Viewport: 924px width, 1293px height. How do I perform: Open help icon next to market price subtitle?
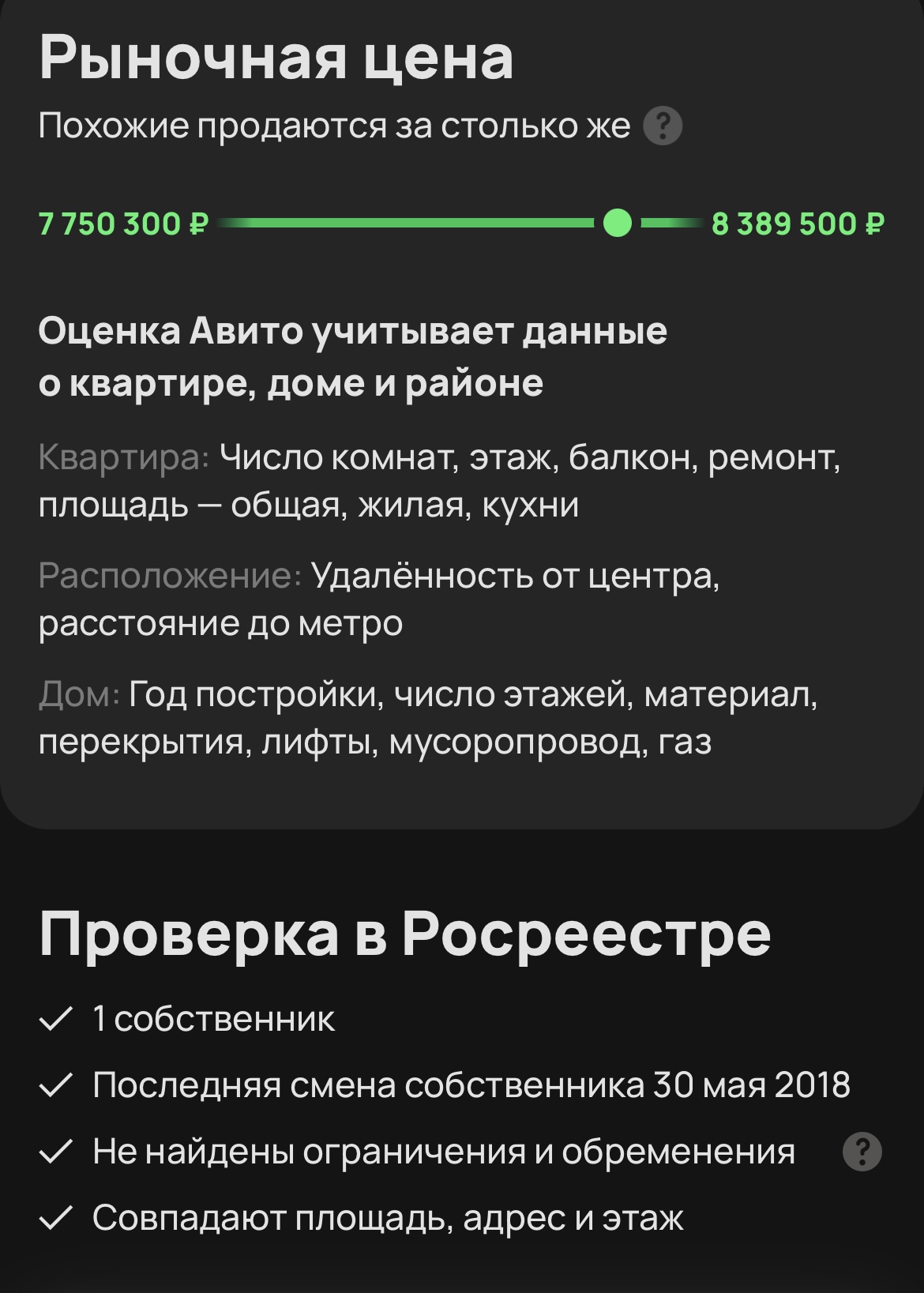663,126
